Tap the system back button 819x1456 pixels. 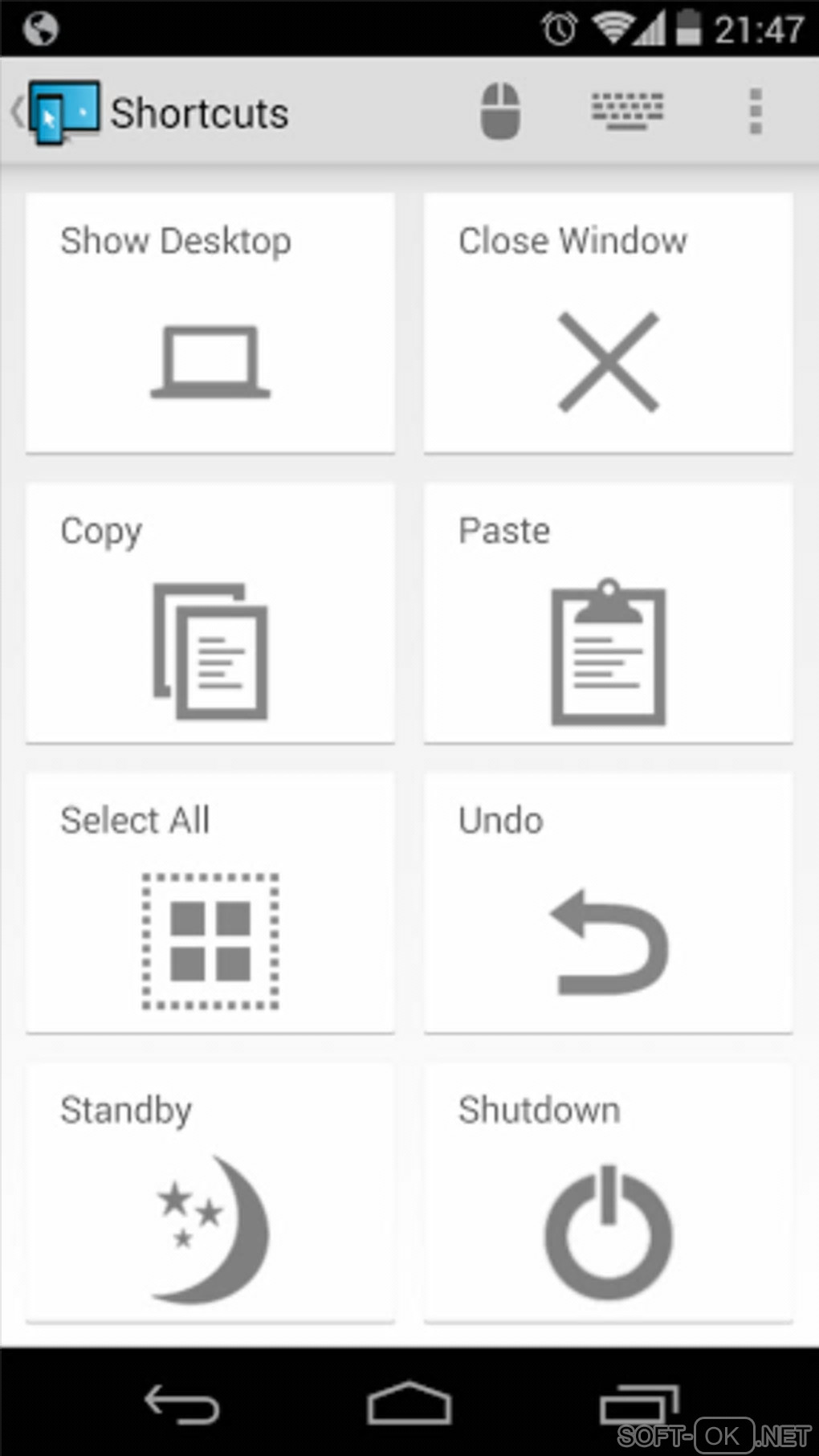181,1404
